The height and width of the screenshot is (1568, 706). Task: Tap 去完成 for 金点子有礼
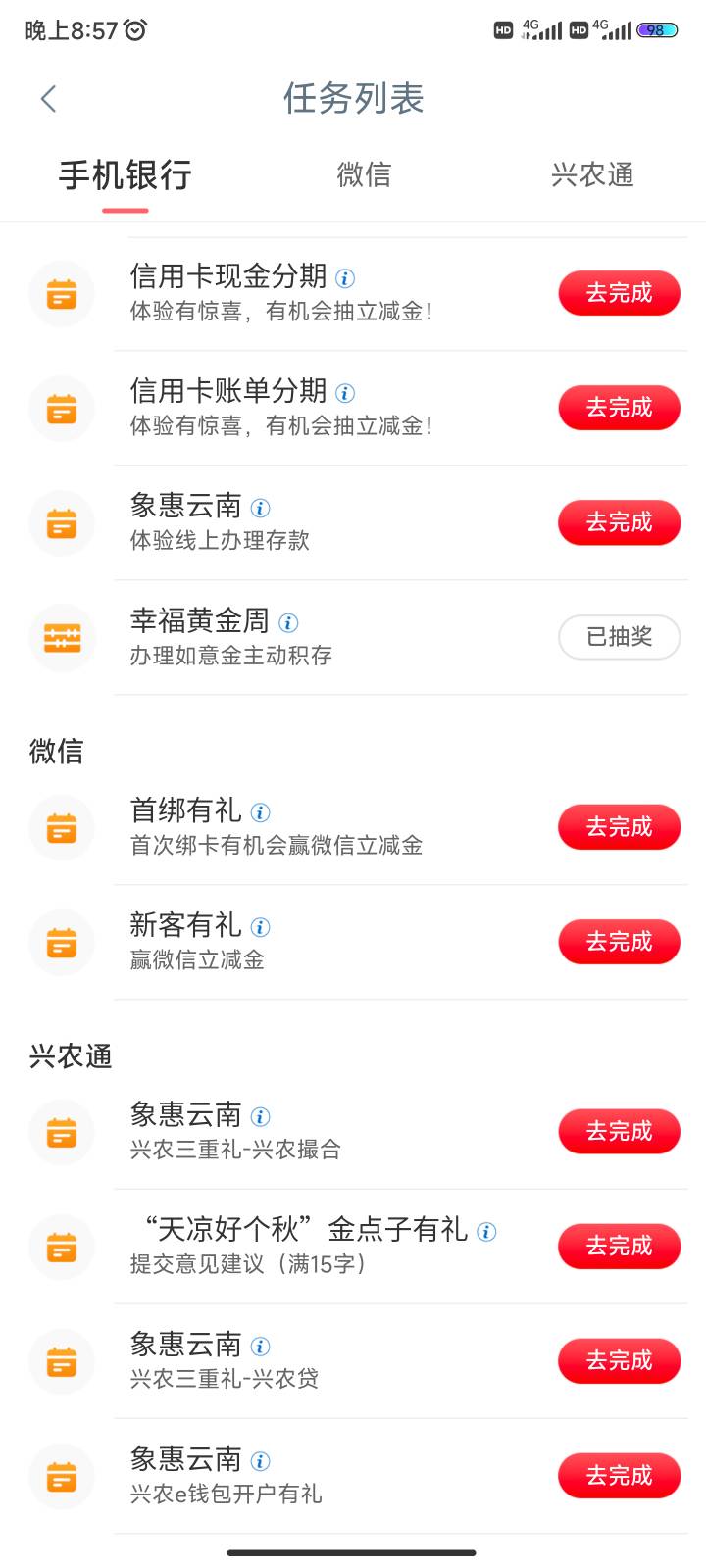(619, 1247)
